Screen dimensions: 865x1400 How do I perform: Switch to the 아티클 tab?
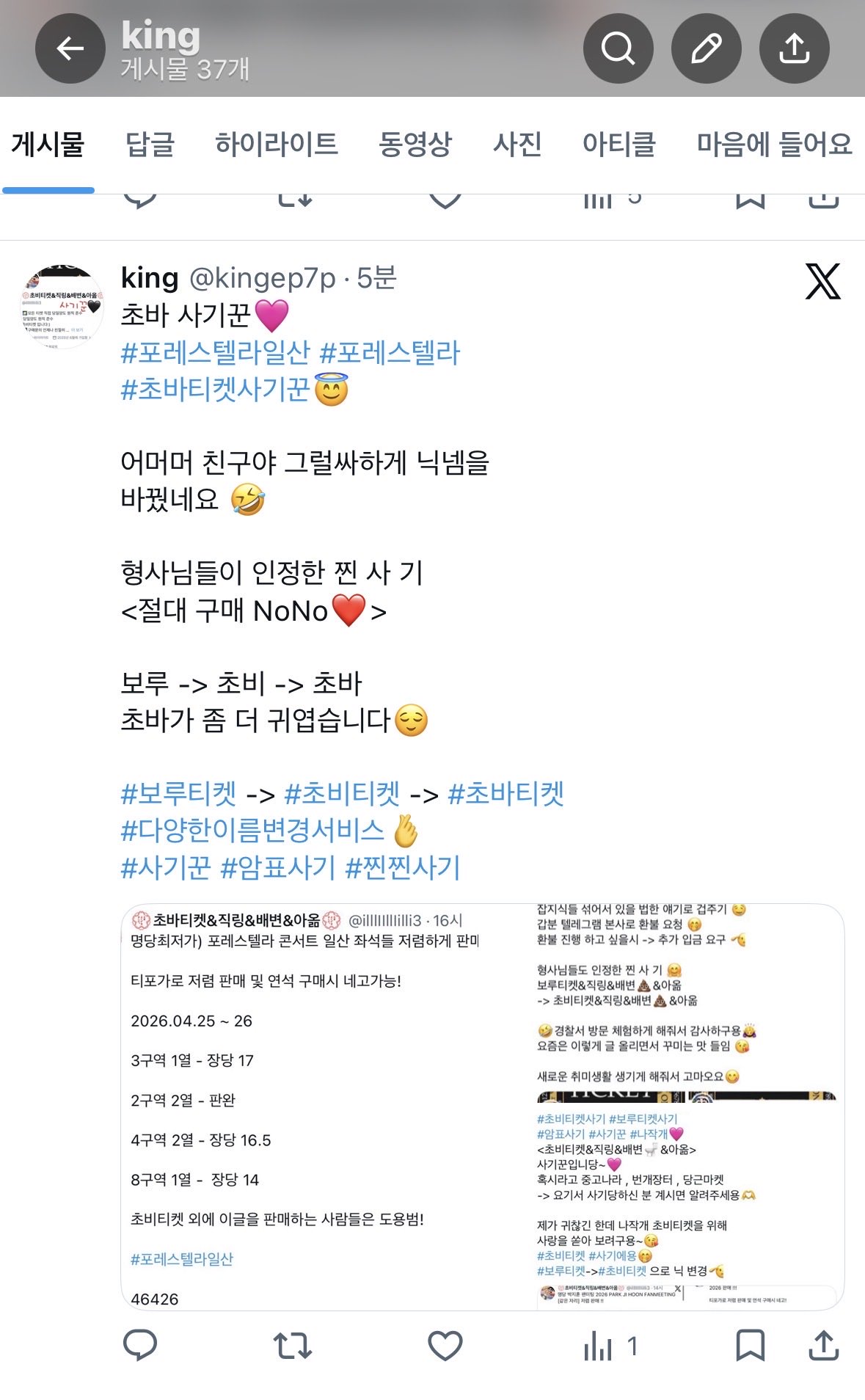(618, 144)
